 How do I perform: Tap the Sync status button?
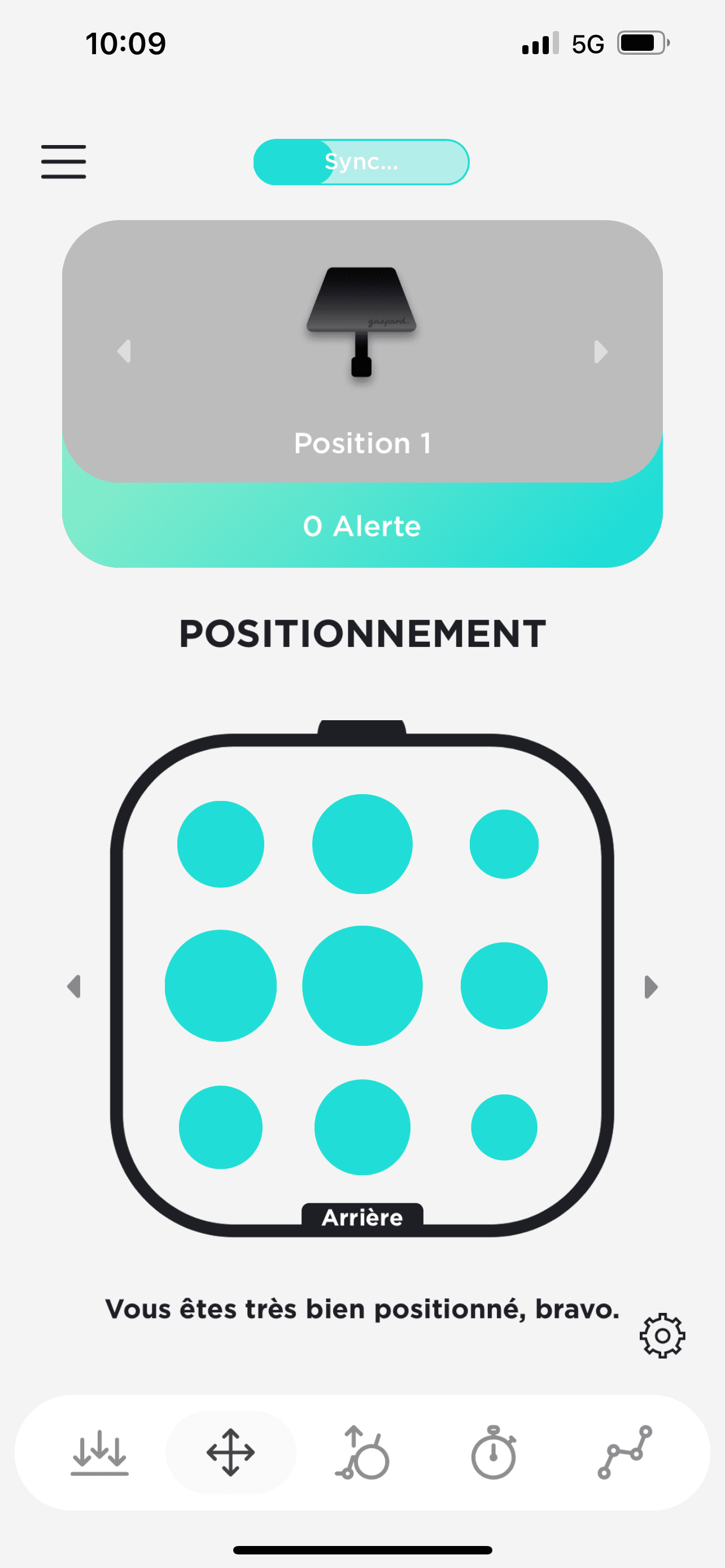361,162
